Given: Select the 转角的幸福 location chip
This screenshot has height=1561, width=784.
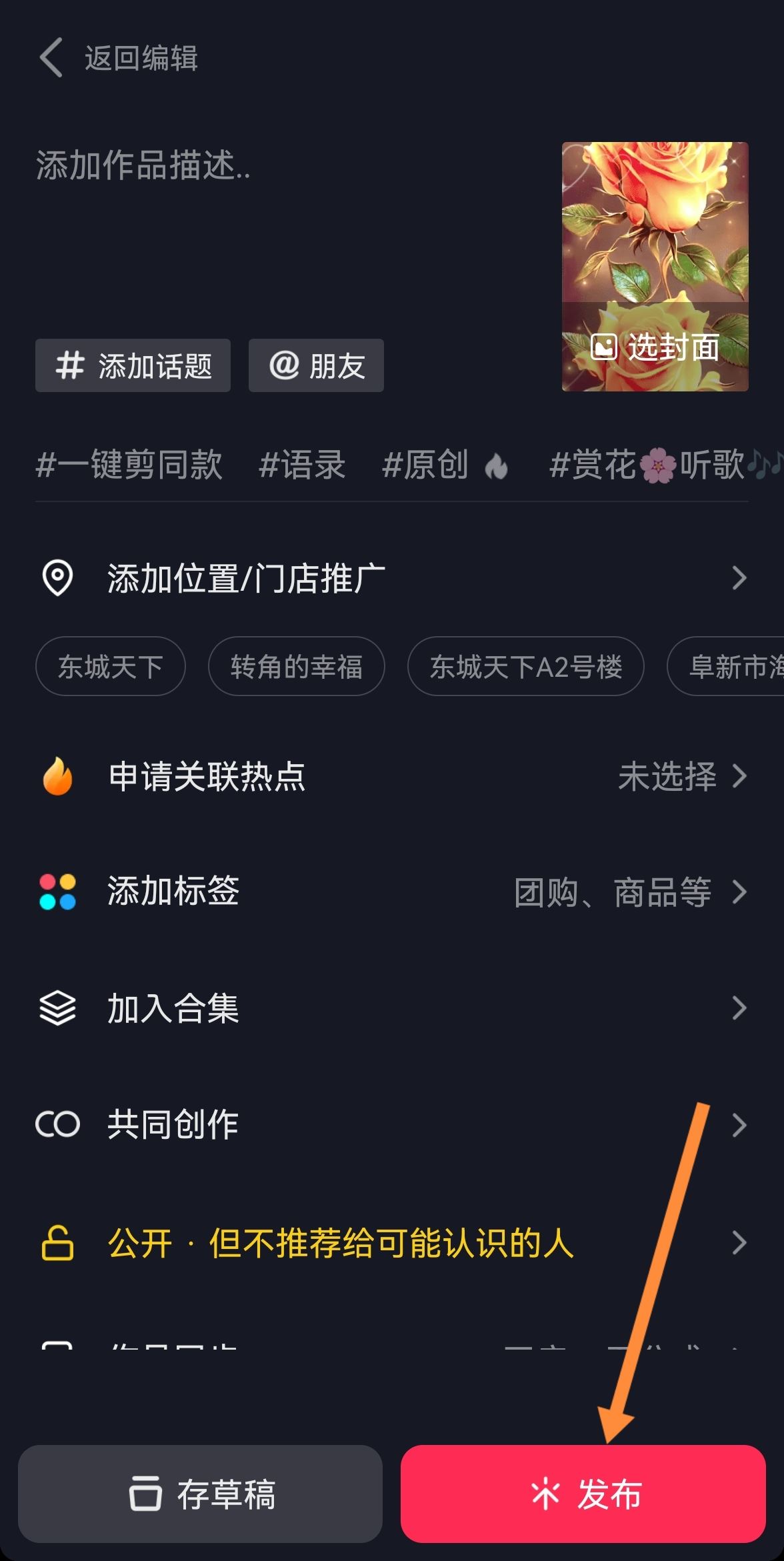Looking at the screenshot, I should [x=296, y=666].
